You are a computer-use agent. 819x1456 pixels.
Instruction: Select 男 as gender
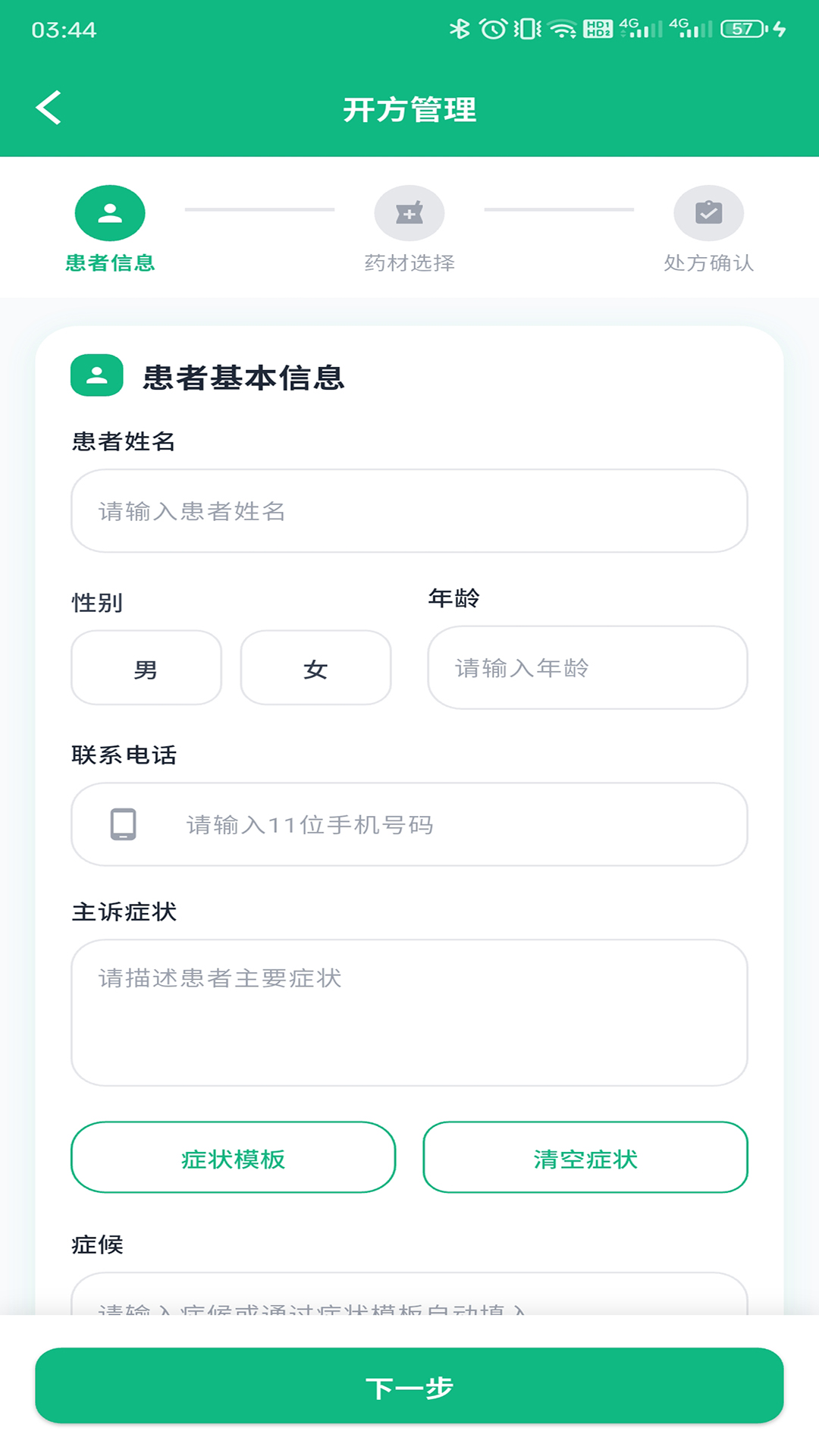click(146, 668)
